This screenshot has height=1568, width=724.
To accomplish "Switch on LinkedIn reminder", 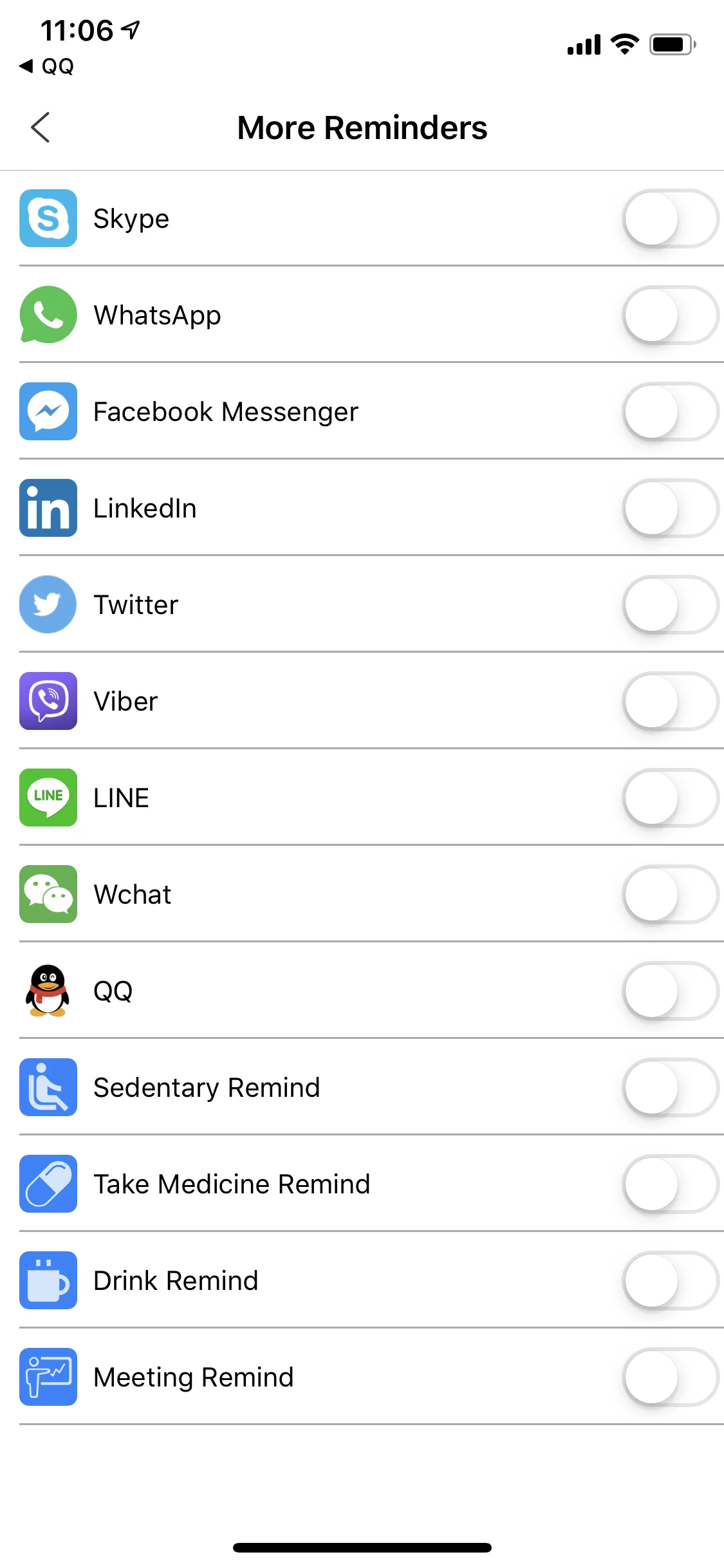I will [671, 508].
